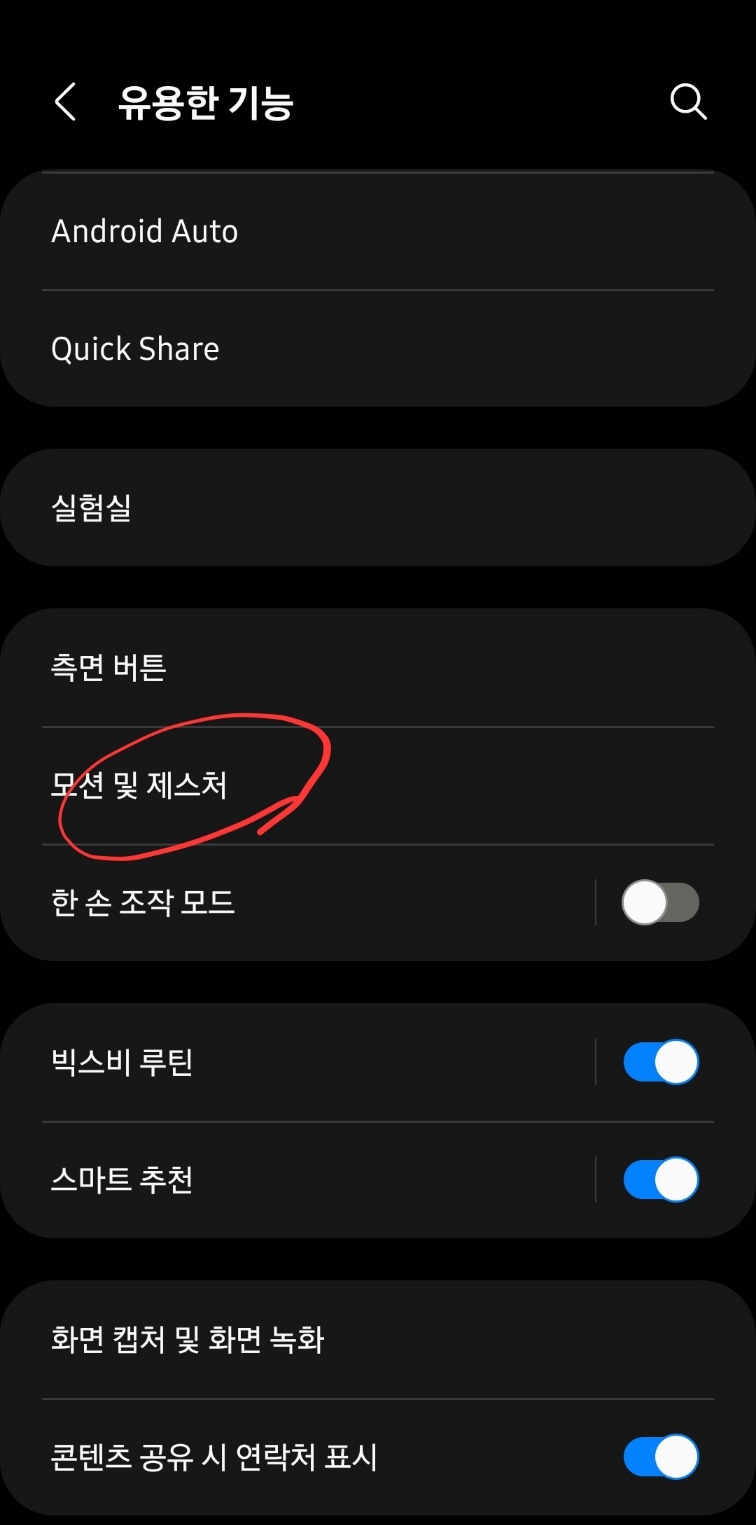Select the circled 모션 및 제스처 item
This screenshot has height=1525, width=756.
[139, 786]
